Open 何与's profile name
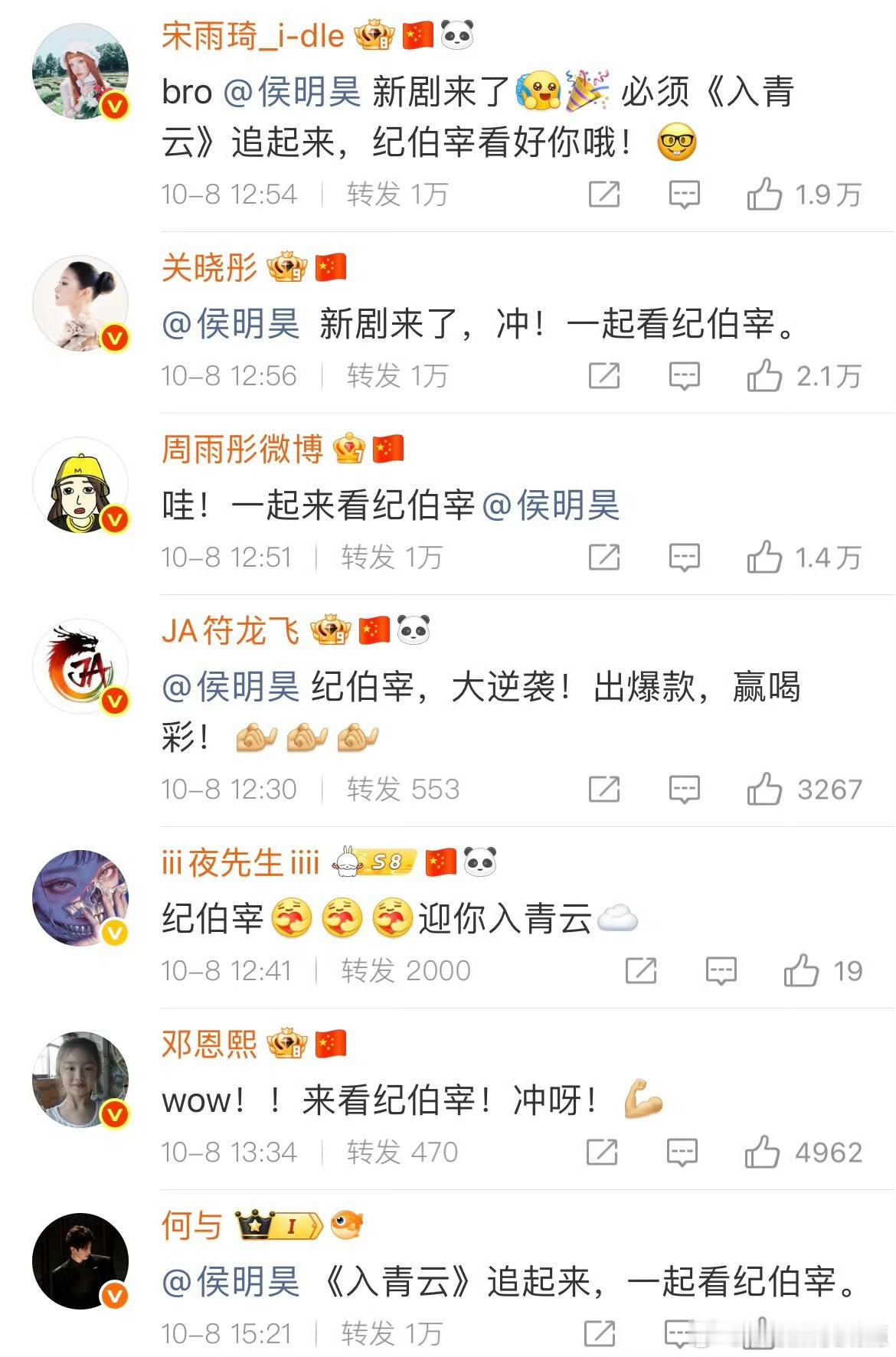The width and height of the screenshot is (896, 1357). point(191,1225)
